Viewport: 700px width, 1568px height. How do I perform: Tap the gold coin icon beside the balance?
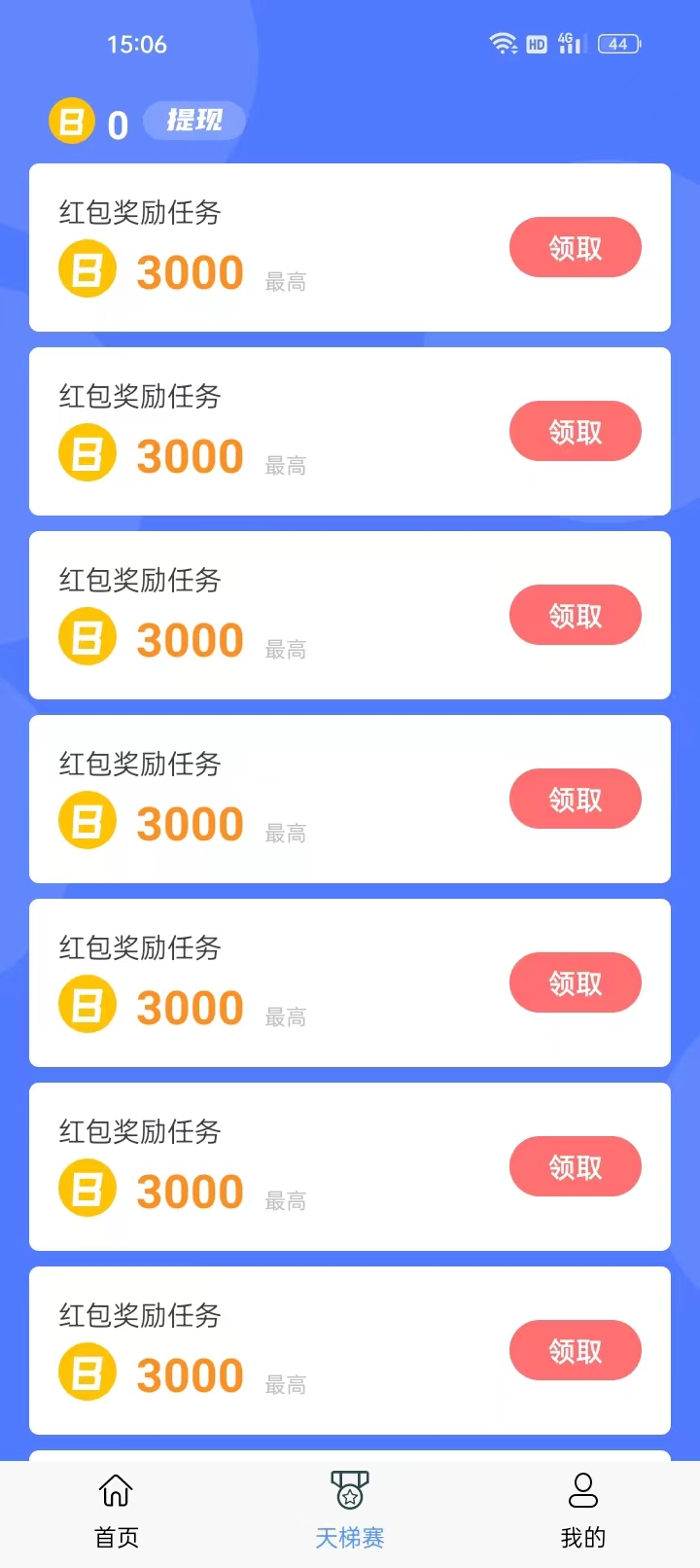[71, 121]
